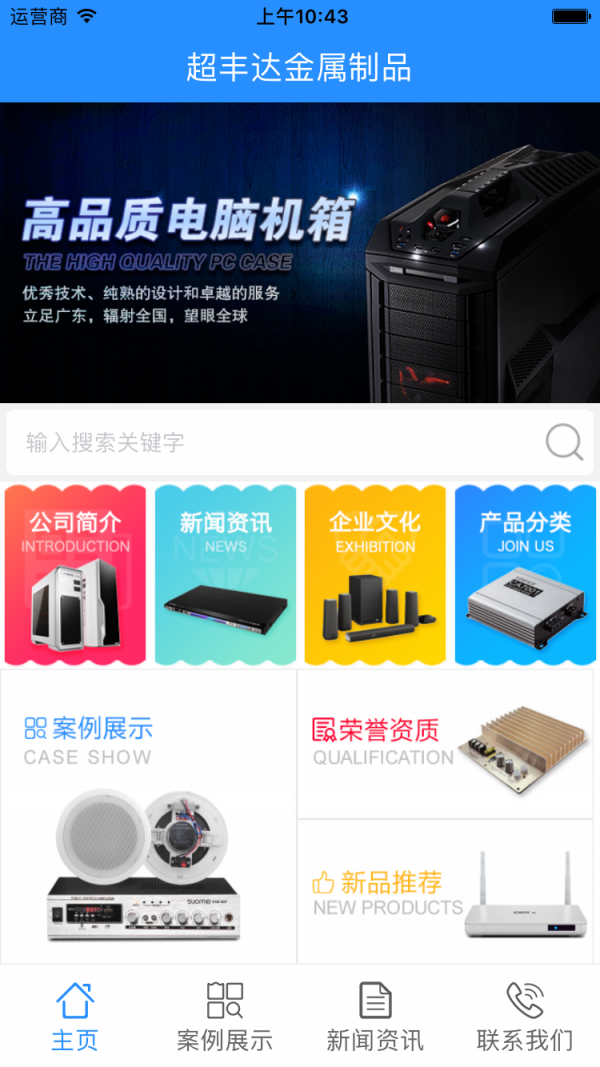Image resolution: width=600 pixels, height=1067 pixels.
Task: Open the 案例展示 case show card
Action: (148, 815)
